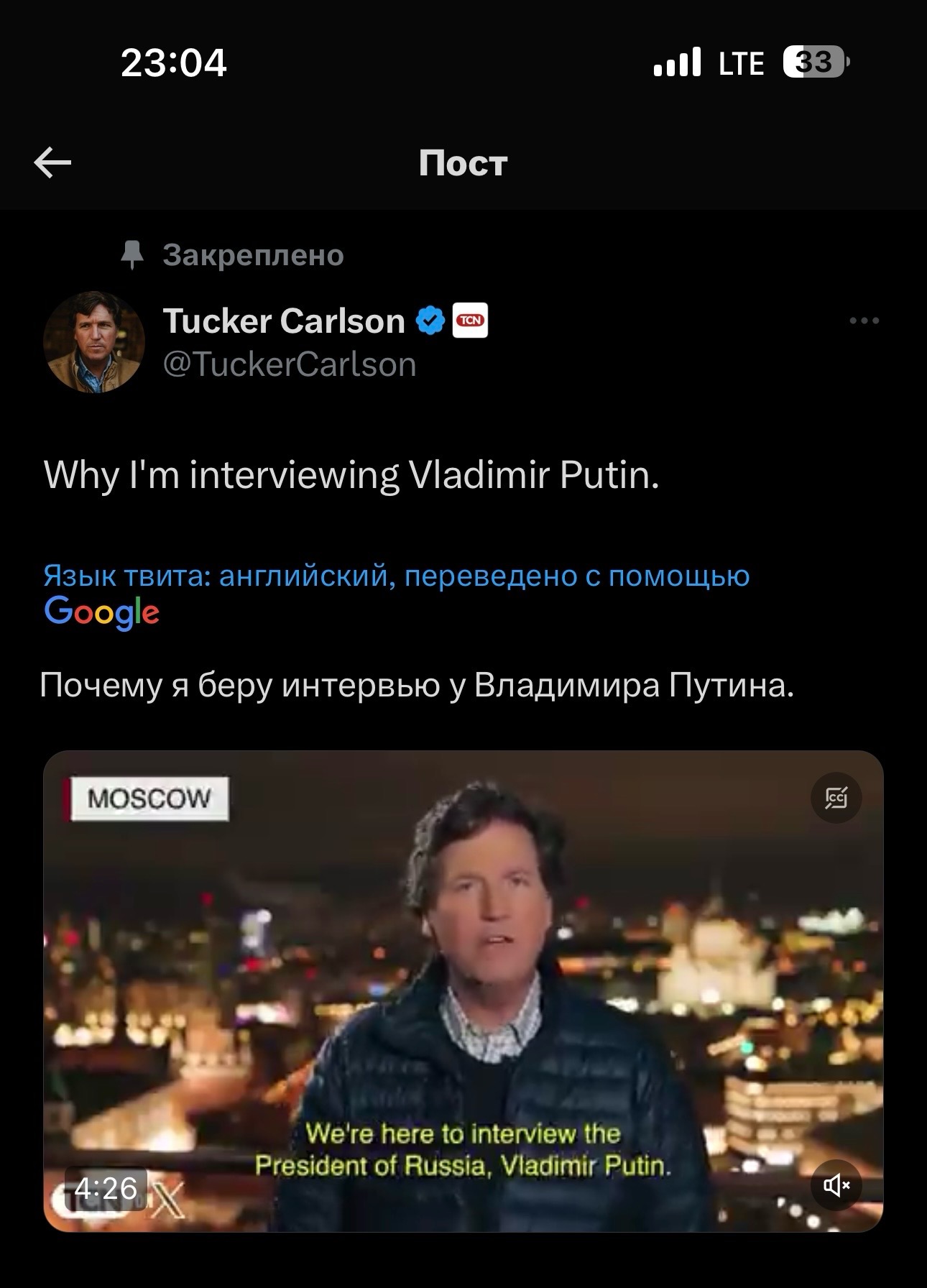Viewport: 927px width, 1288px height.
Task: Open the @TuckerCarlson profile handle
Action: pyautogui.click(x=290, y=364)
